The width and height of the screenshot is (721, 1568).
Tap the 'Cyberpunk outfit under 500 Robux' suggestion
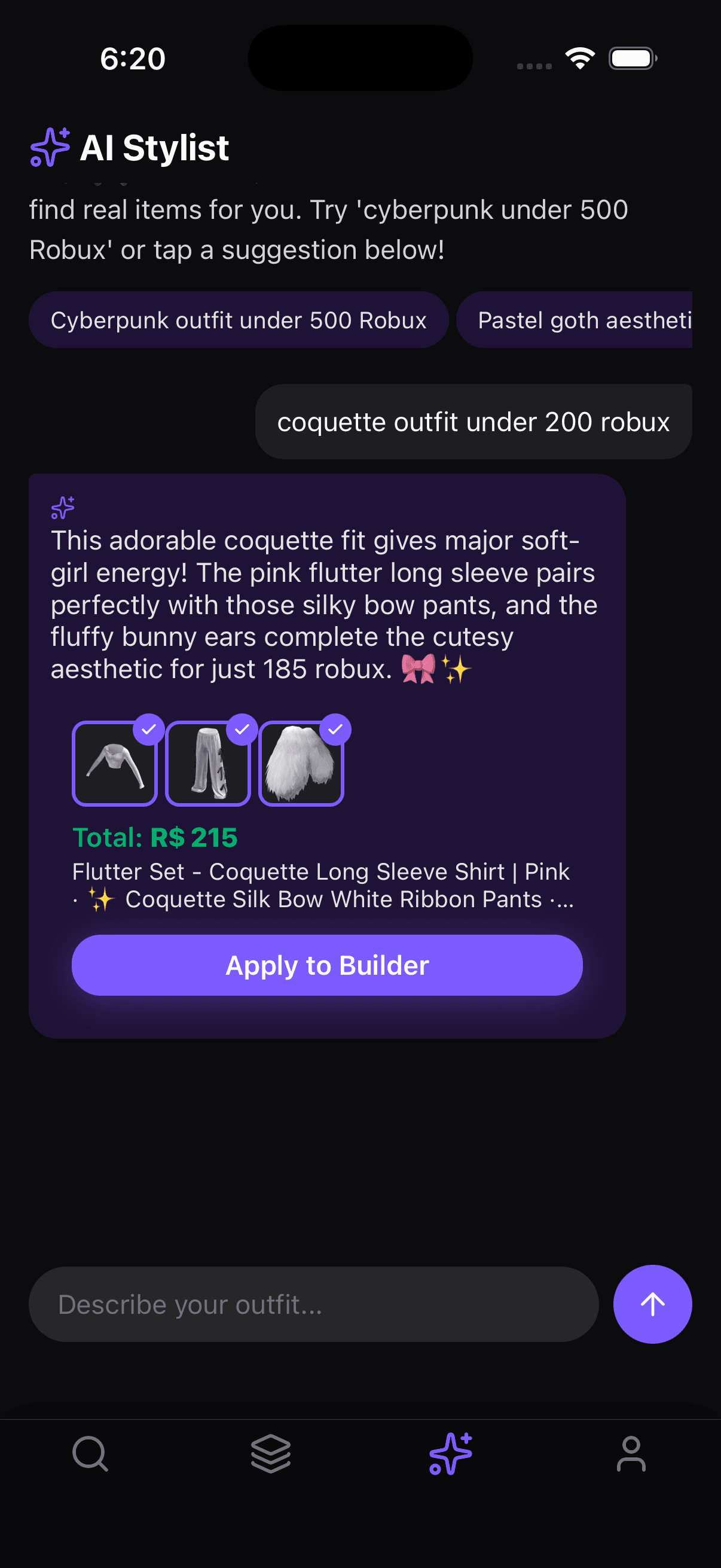tap(239, 319)
